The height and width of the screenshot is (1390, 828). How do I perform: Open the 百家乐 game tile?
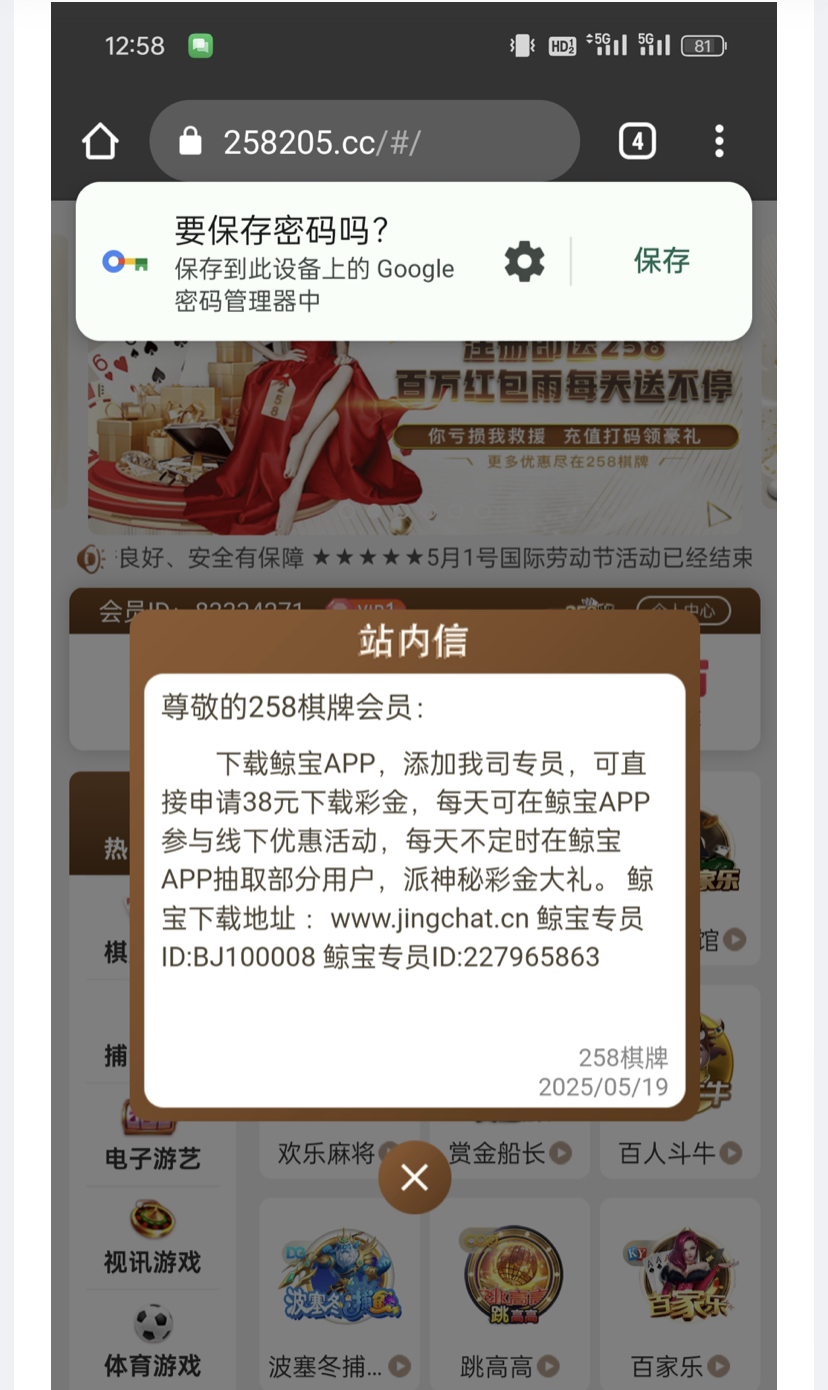[681, 1294]
